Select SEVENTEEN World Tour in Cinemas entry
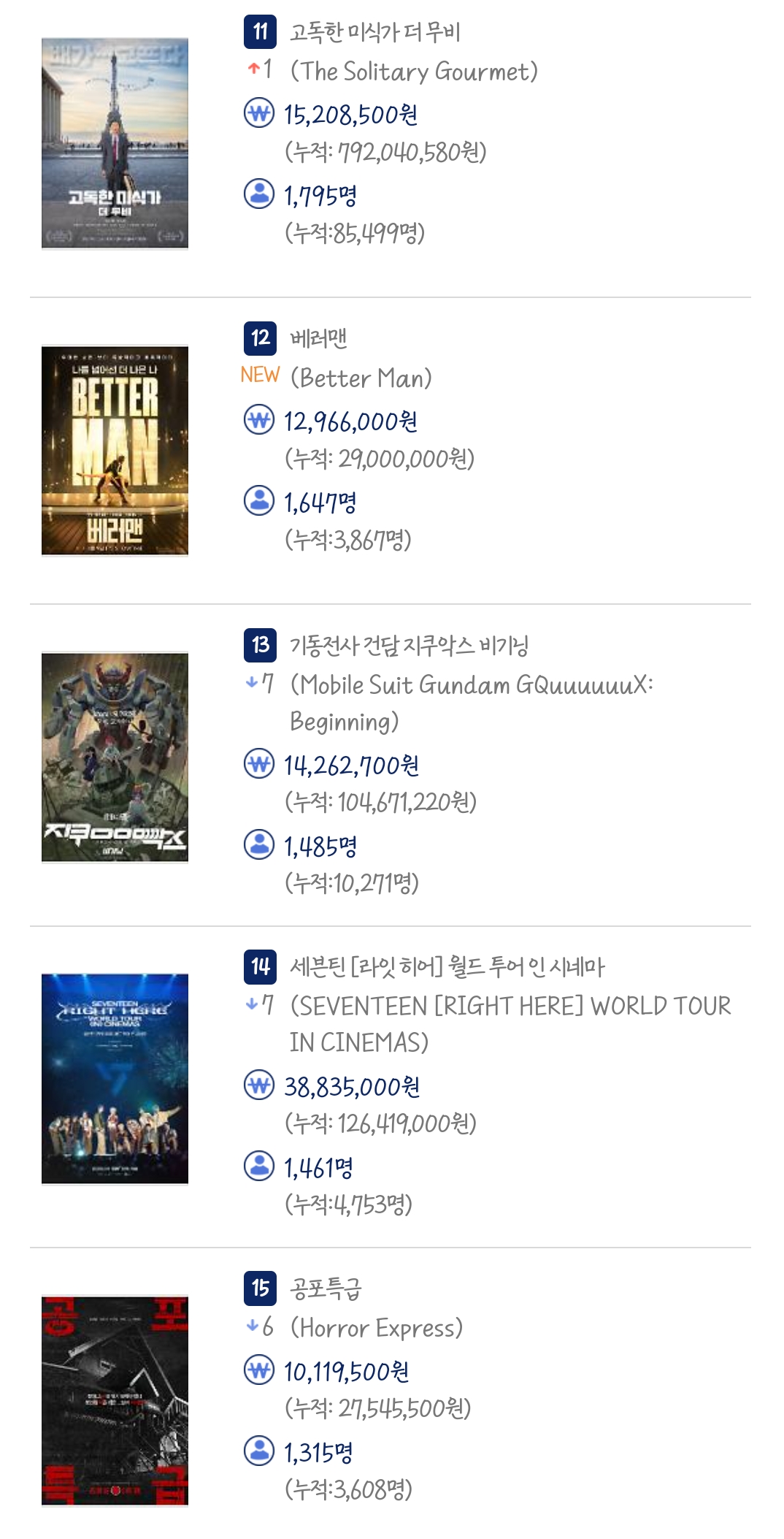 coord(447,967)
